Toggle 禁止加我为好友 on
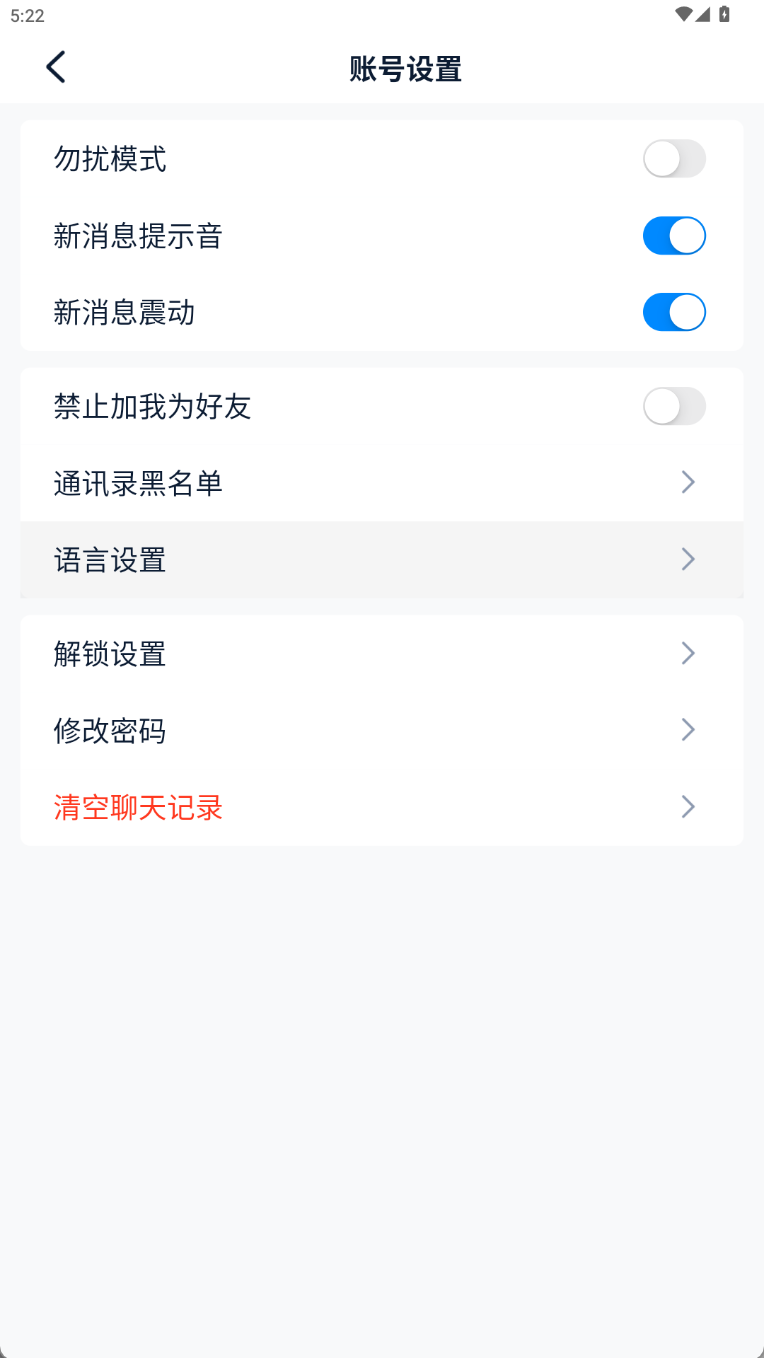 674,407
